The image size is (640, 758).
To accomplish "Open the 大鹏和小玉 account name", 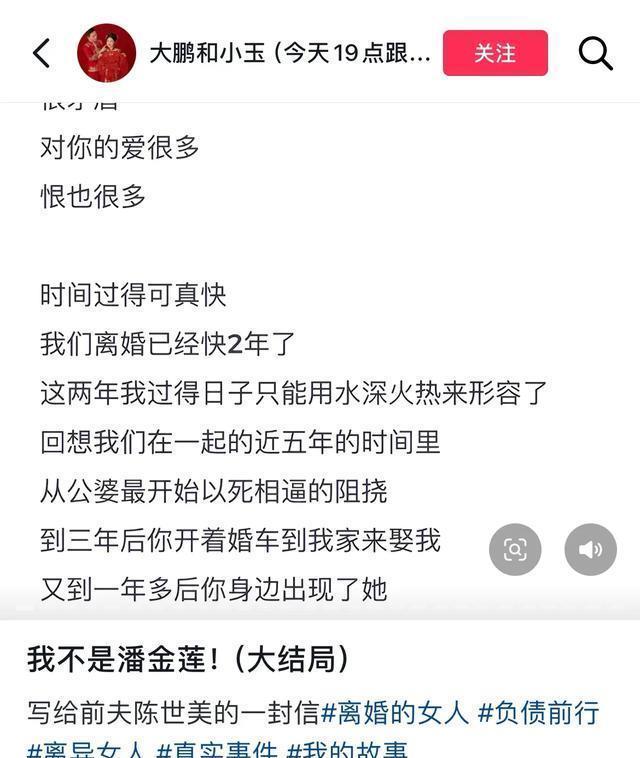I will click(290, 53).
